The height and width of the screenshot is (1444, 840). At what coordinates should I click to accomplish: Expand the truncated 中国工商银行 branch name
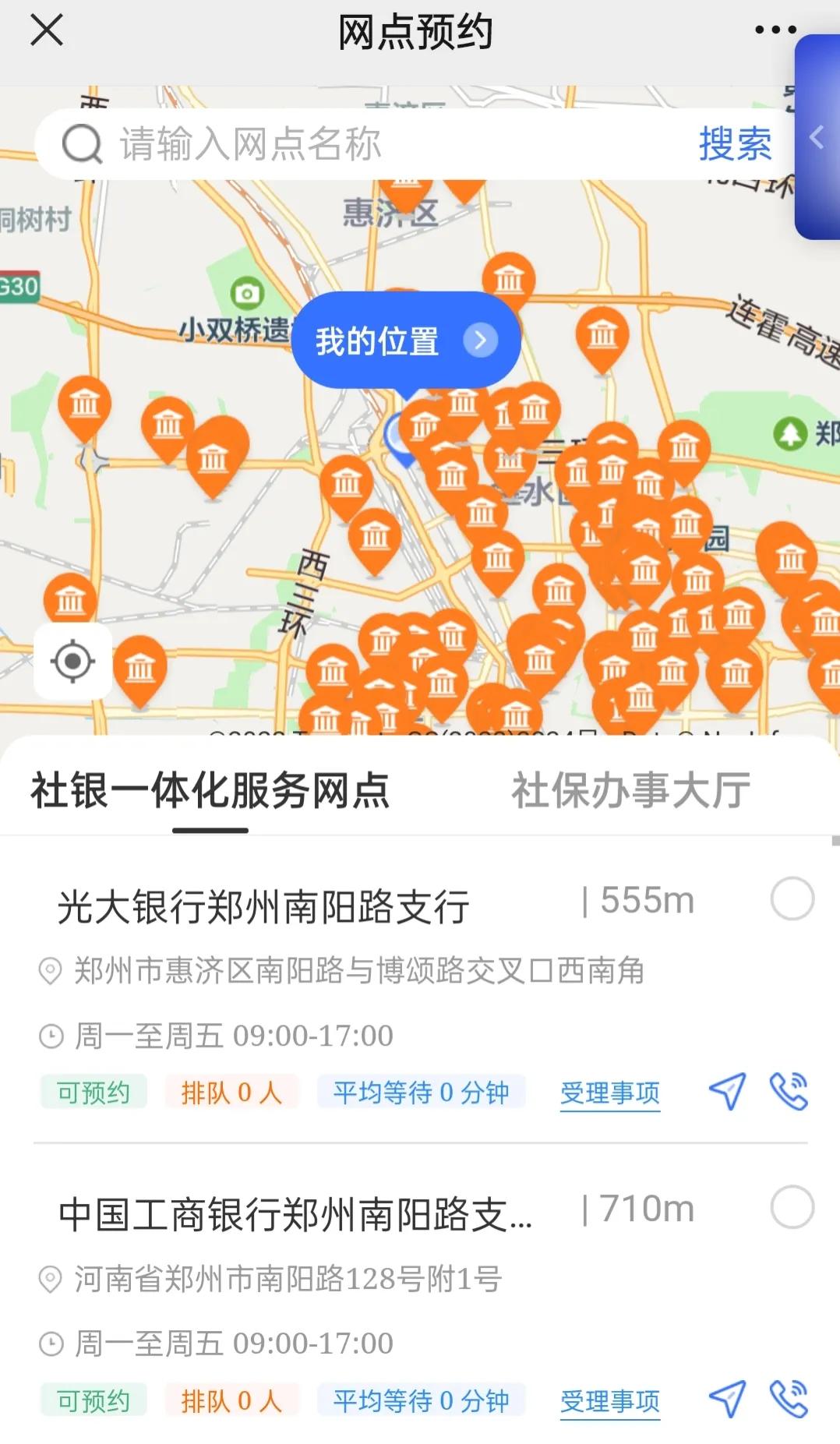296,1206
